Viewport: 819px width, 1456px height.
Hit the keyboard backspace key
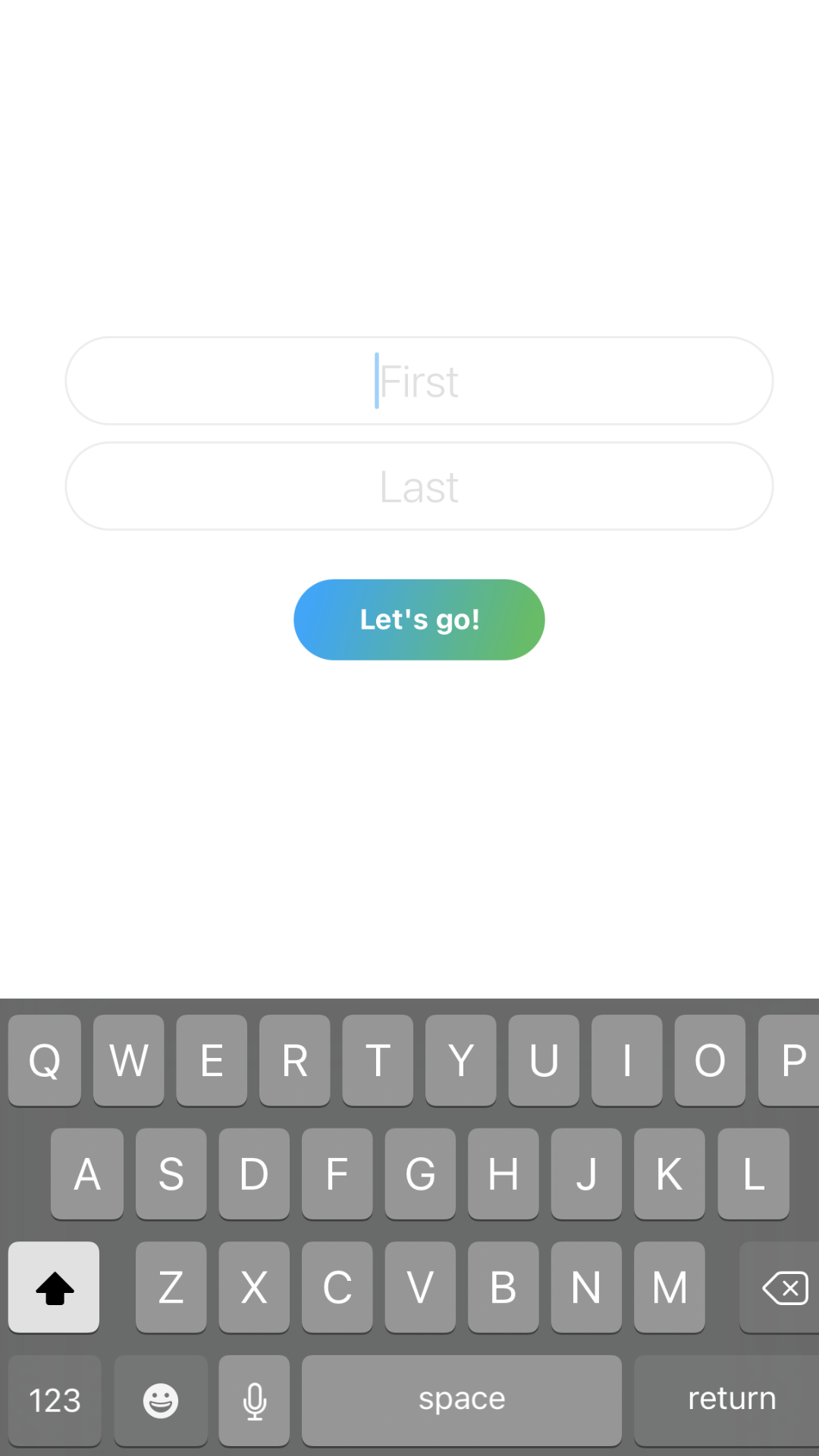tap(781, 1287)
